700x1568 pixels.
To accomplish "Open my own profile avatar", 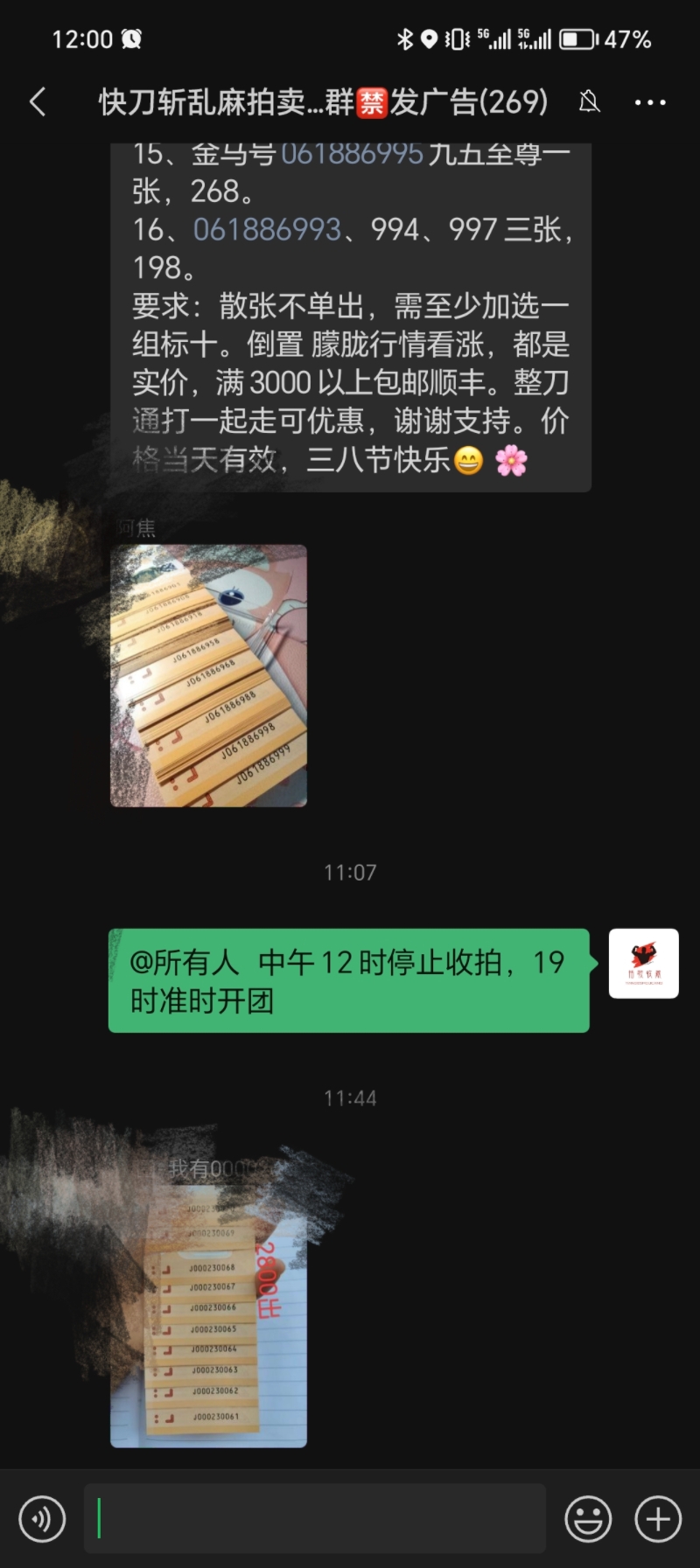I will click(643, 963).
